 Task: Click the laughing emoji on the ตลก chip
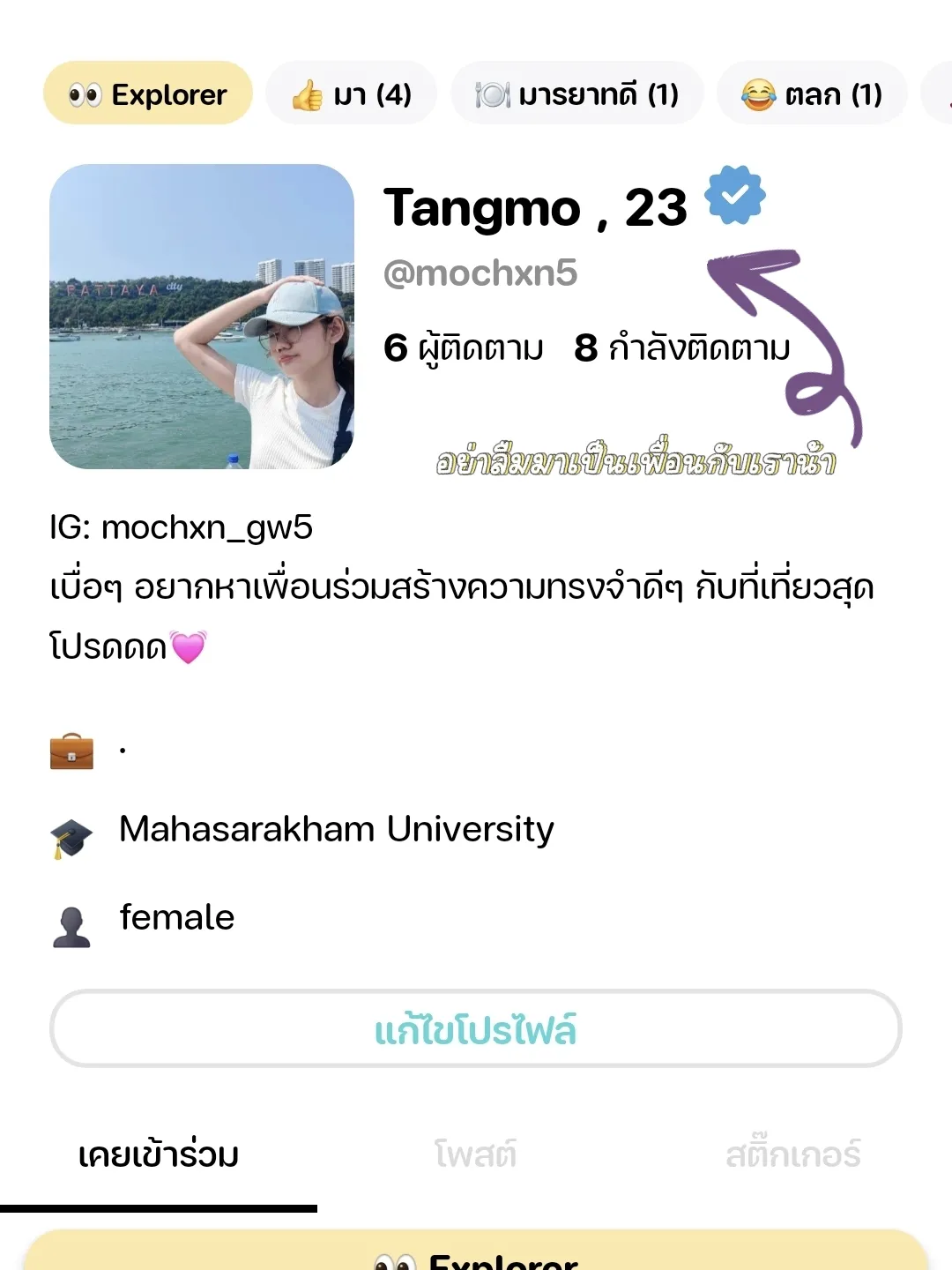[760, 93]
